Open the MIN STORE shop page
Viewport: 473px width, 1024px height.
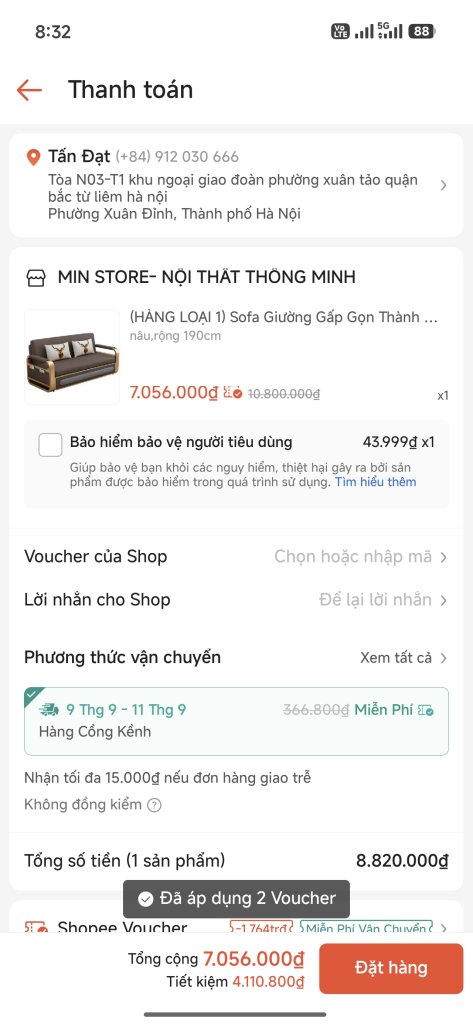[190, 278]
